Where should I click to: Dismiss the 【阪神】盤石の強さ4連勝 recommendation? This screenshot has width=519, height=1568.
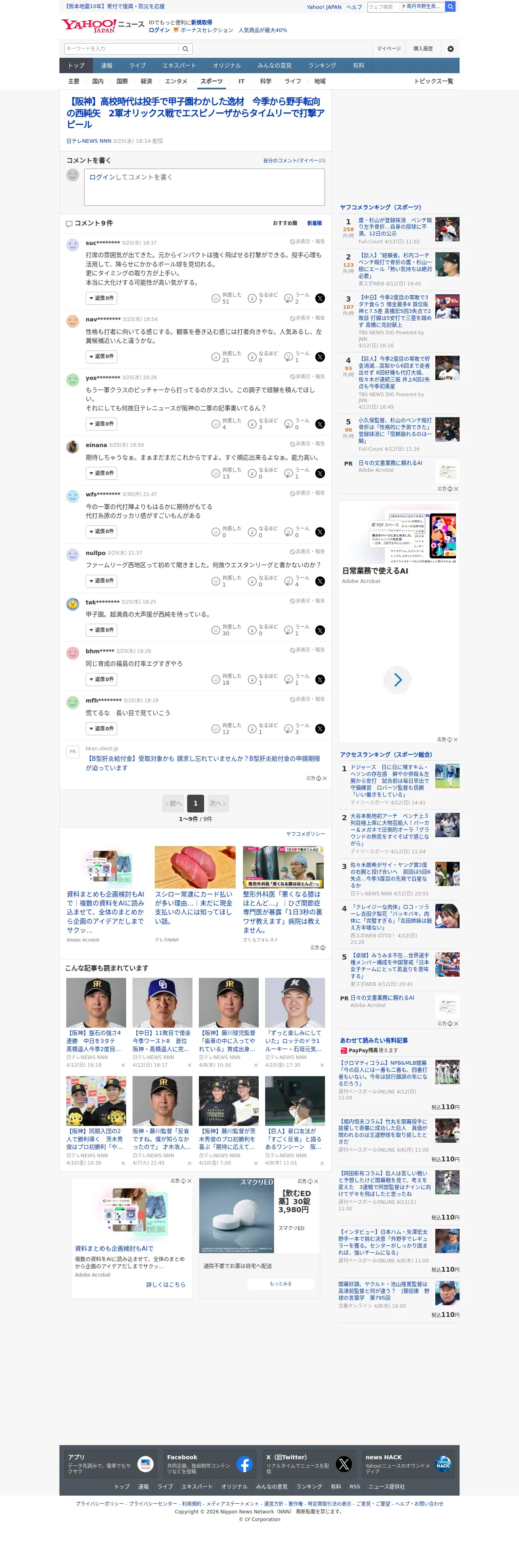pos(123,1065)
